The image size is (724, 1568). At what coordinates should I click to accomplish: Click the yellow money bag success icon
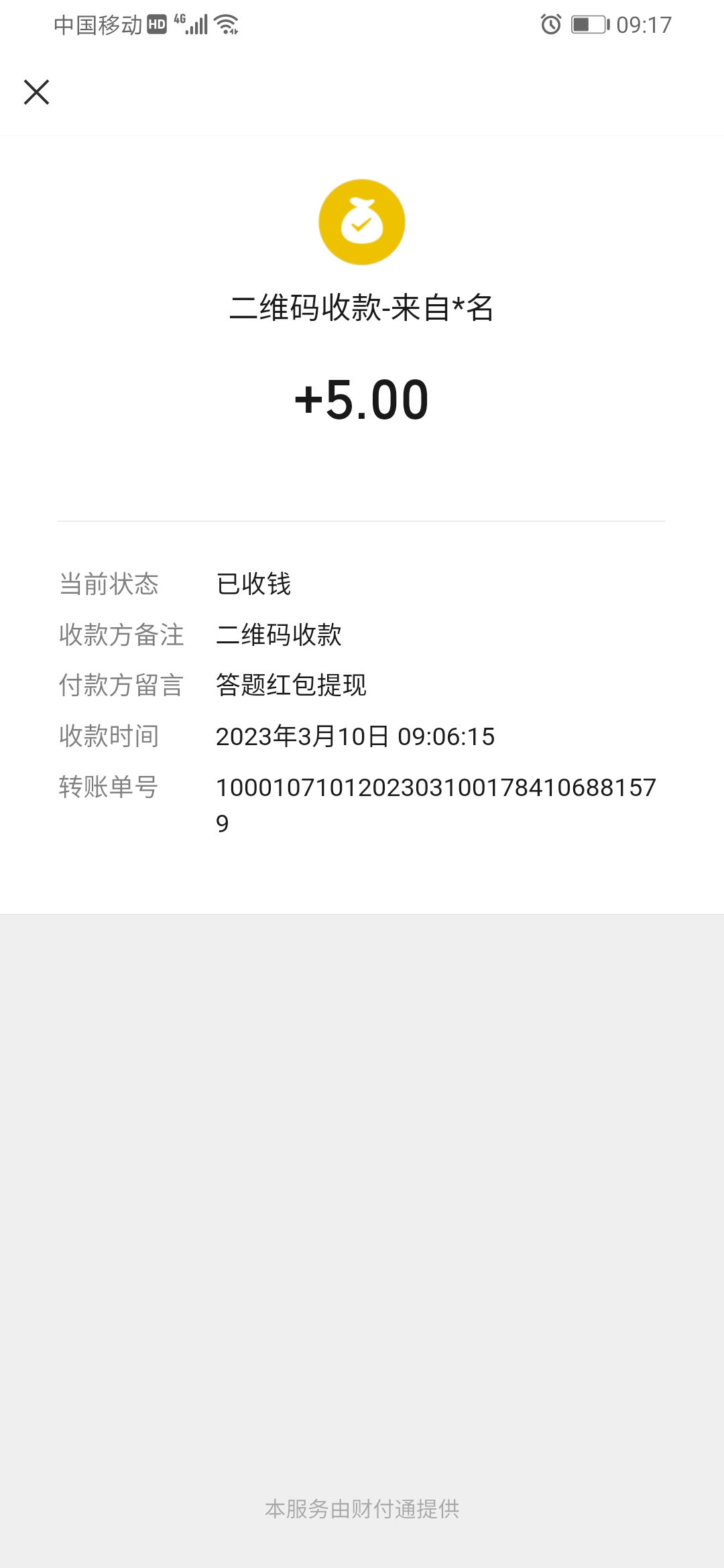point(361,222)
